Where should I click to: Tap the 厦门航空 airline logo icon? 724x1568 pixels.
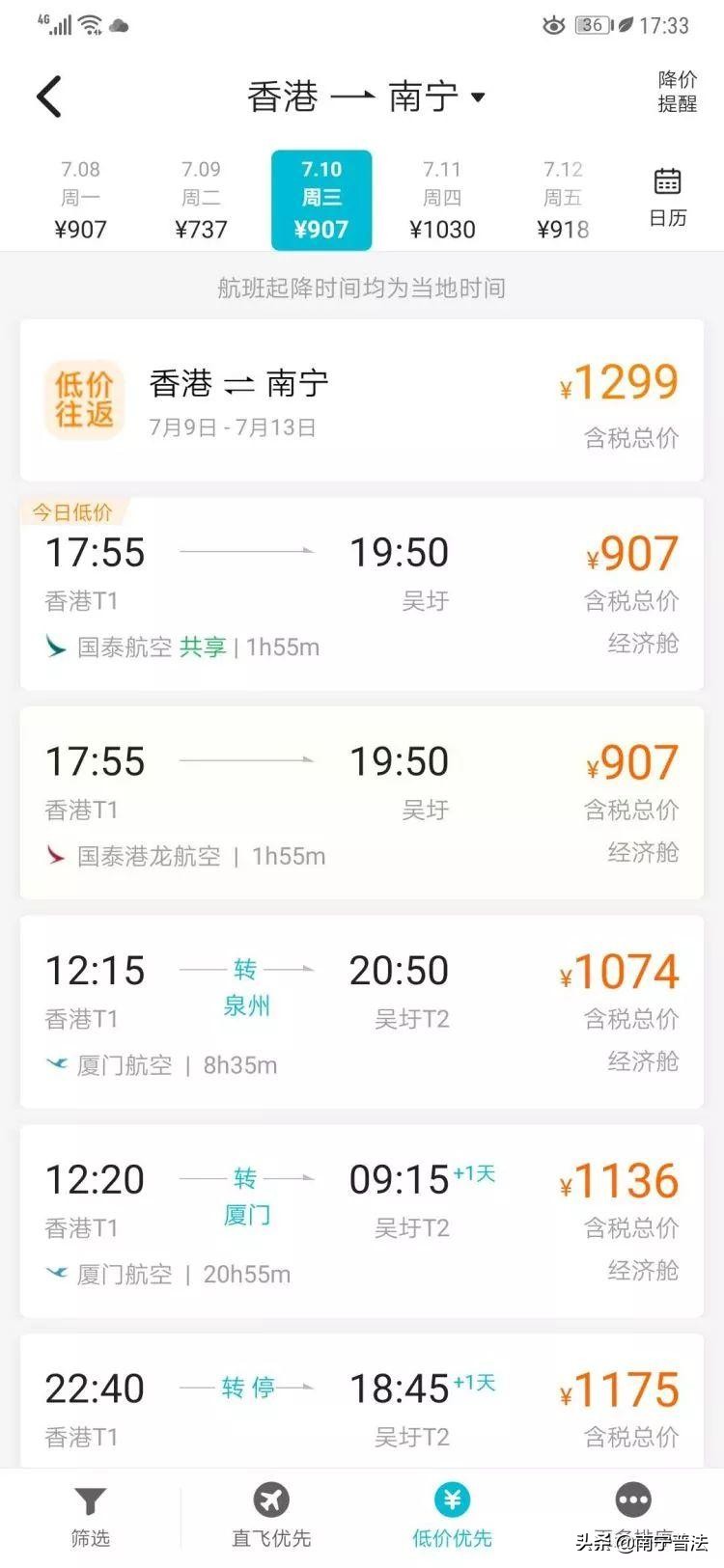coord(56,1064)
